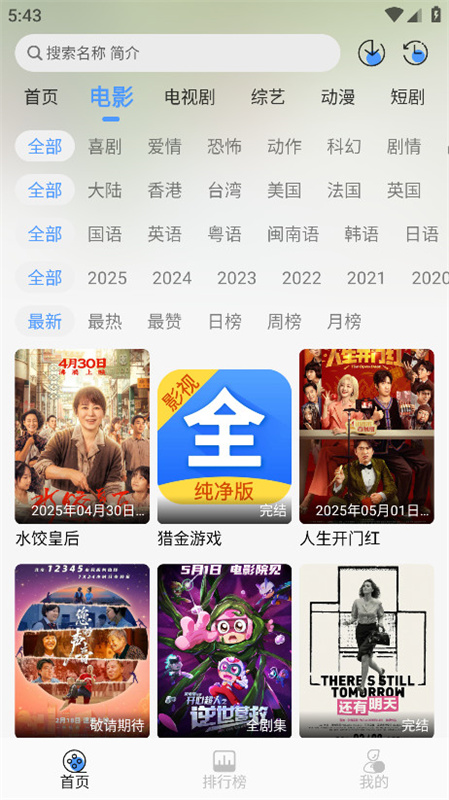This screenshot has width=449, height=800.
Task: Open the watch history clock icon
Action: [415, 53]
